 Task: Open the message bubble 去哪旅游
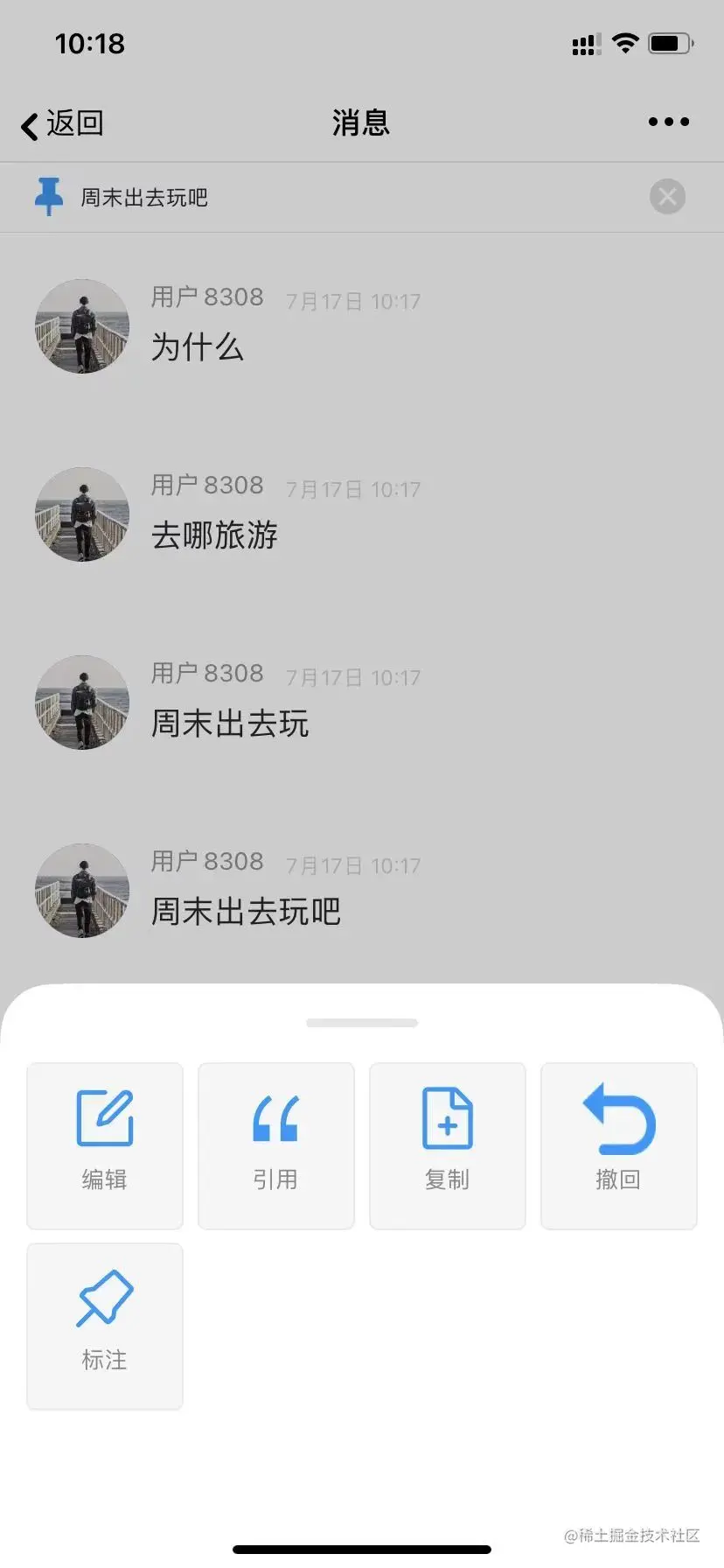(214, 535)
